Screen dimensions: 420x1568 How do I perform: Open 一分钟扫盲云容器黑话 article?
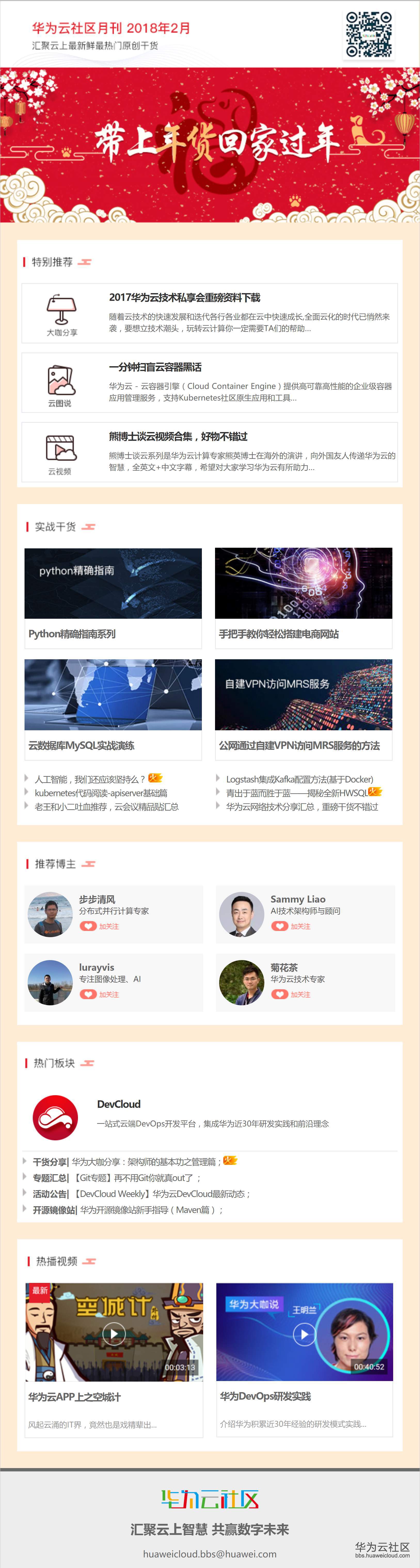pos(155,367)
